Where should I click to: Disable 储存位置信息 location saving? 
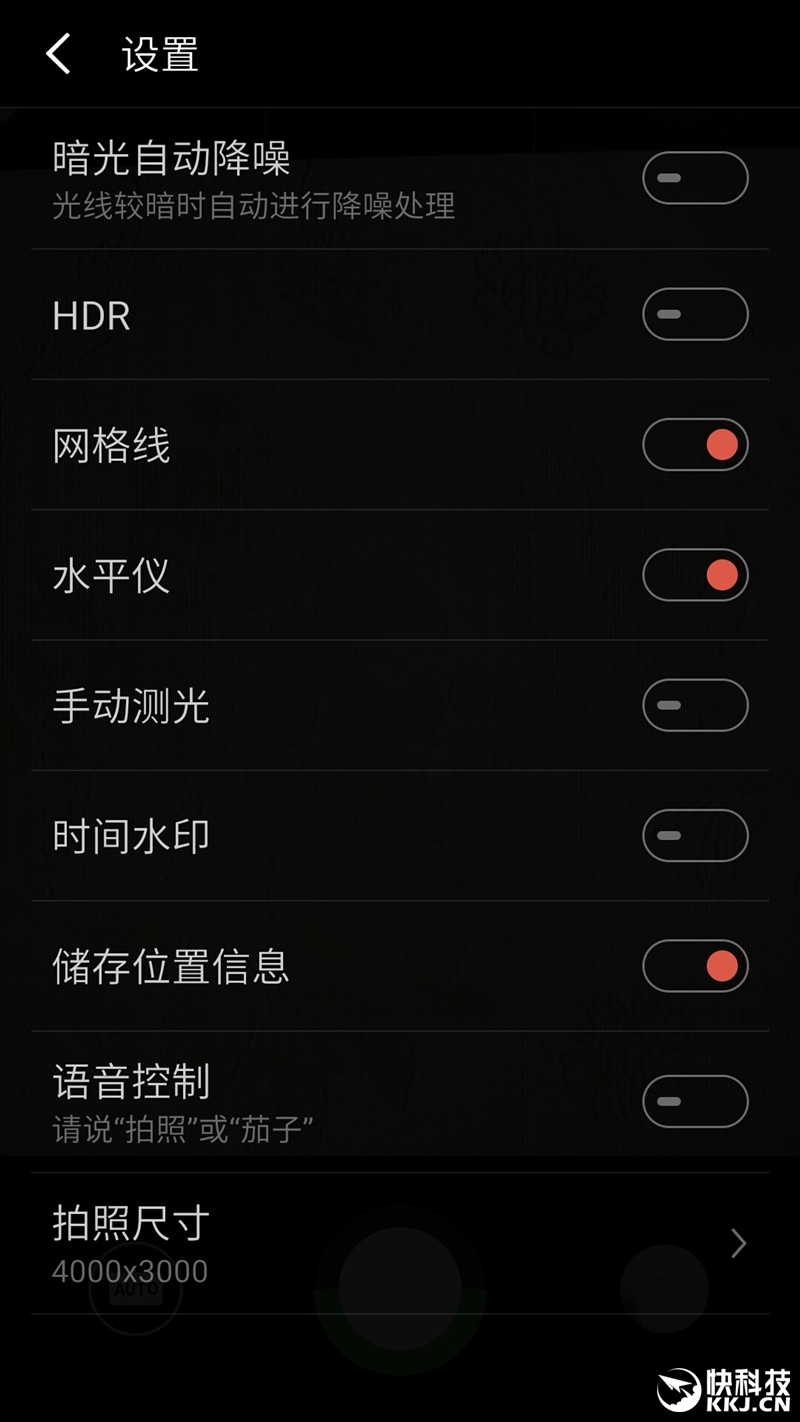[x=695, y=966]
